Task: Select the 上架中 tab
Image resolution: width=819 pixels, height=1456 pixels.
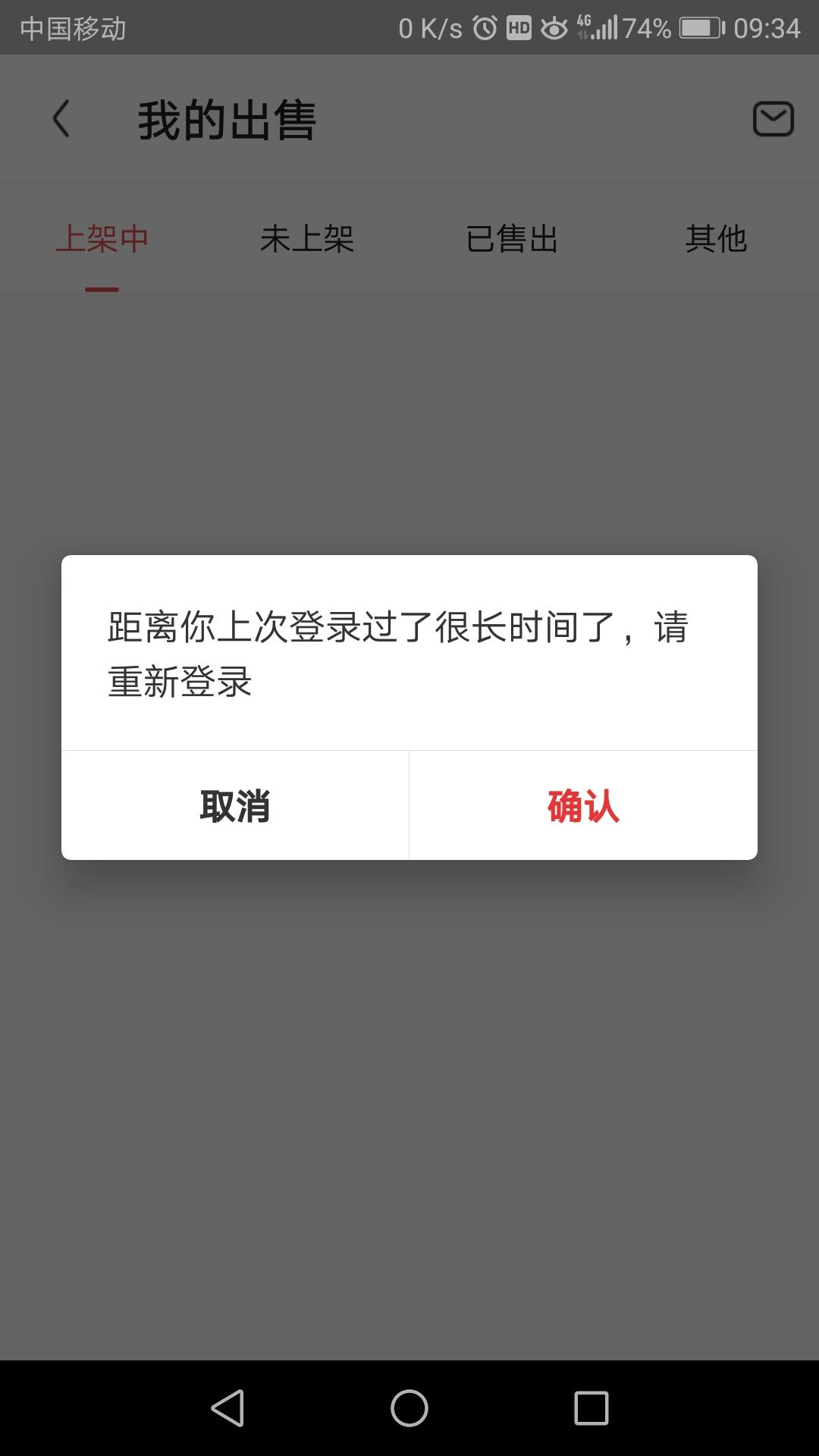Action: (x=102, y=238)
